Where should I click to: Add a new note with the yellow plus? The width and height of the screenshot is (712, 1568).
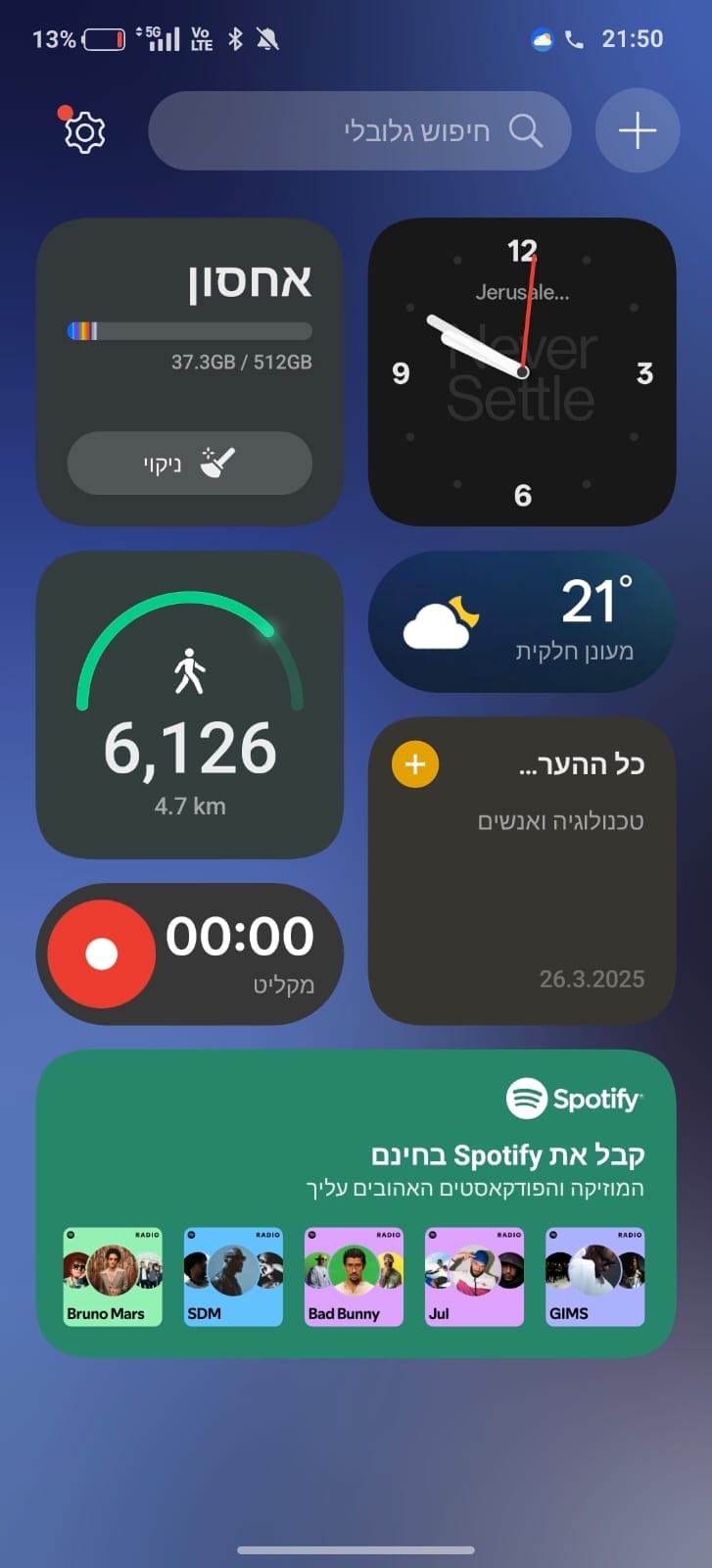point(415,764)
